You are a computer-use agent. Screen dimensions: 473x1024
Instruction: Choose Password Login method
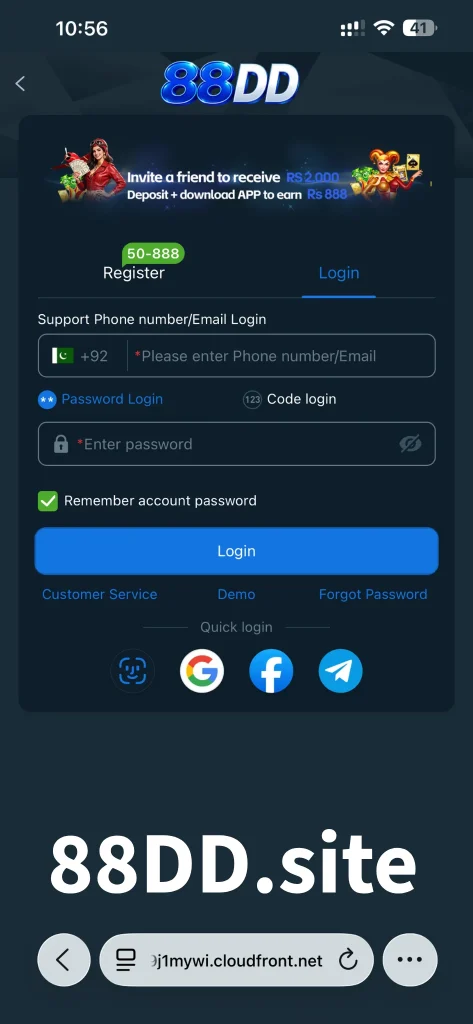tap(101, 399)
